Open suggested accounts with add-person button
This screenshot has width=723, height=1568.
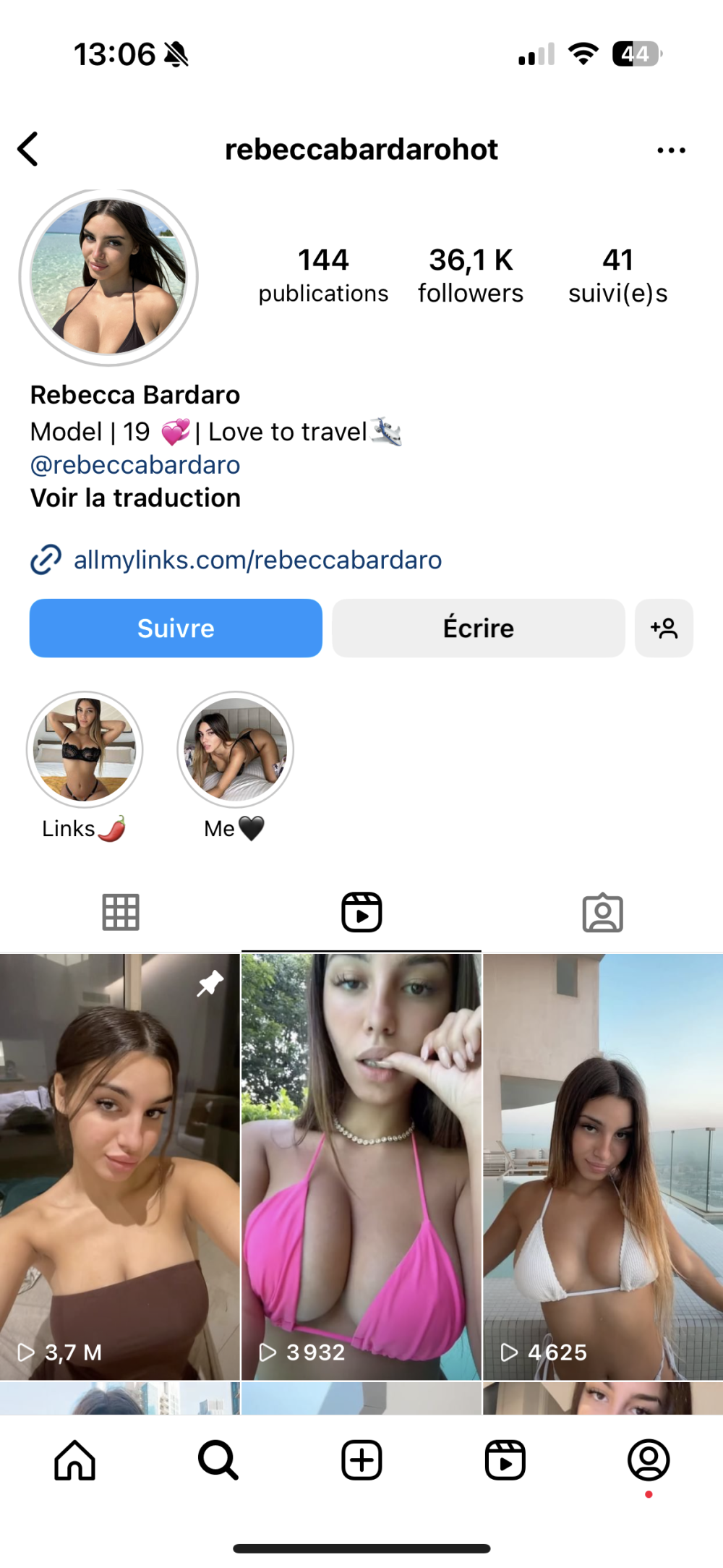[664, 628]
